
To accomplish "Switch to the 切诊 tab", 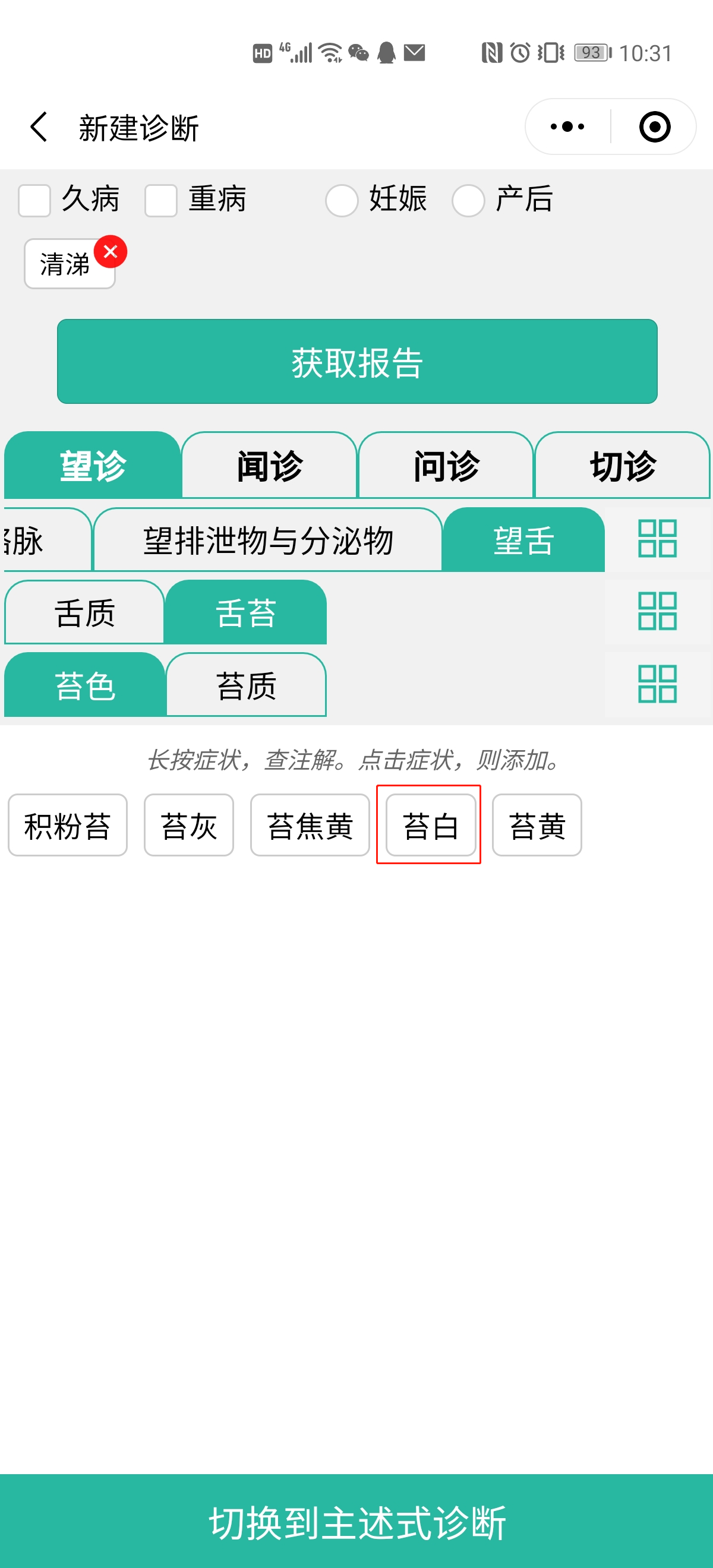I will [622, 466].
